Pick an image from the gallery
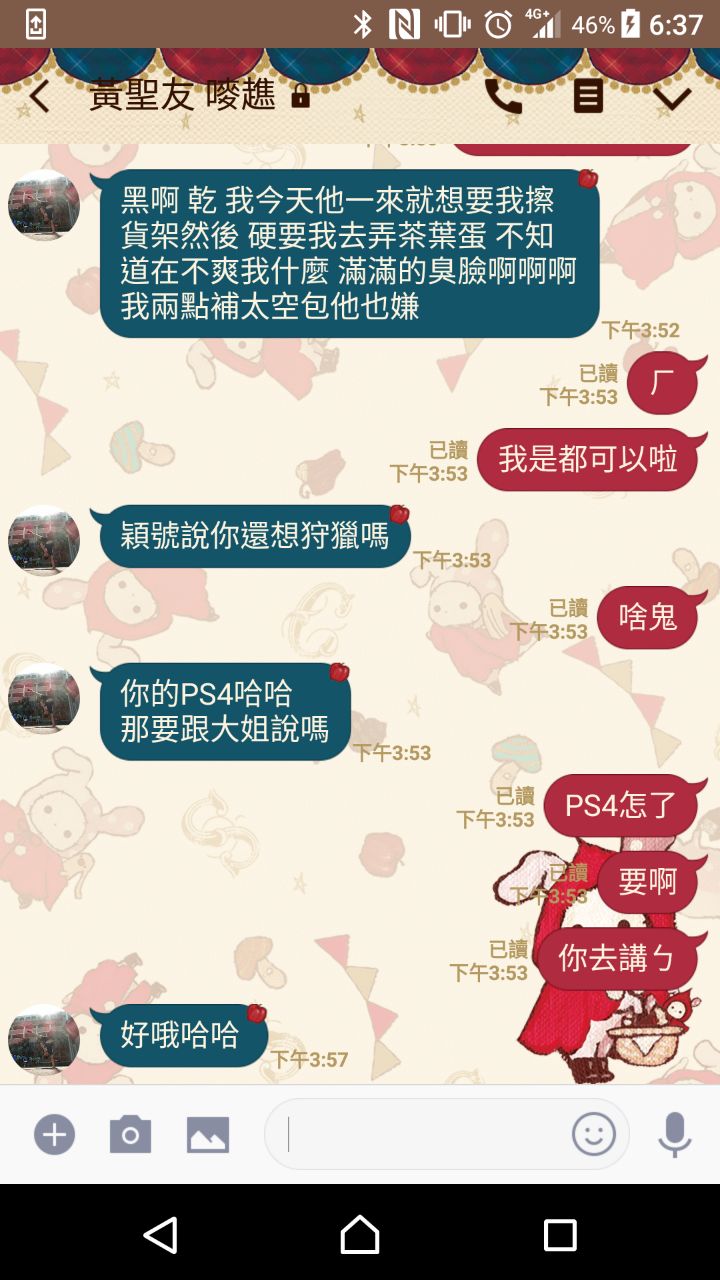The height and width of the screenshot is (1280, 720). click(x=208, y=1135)
